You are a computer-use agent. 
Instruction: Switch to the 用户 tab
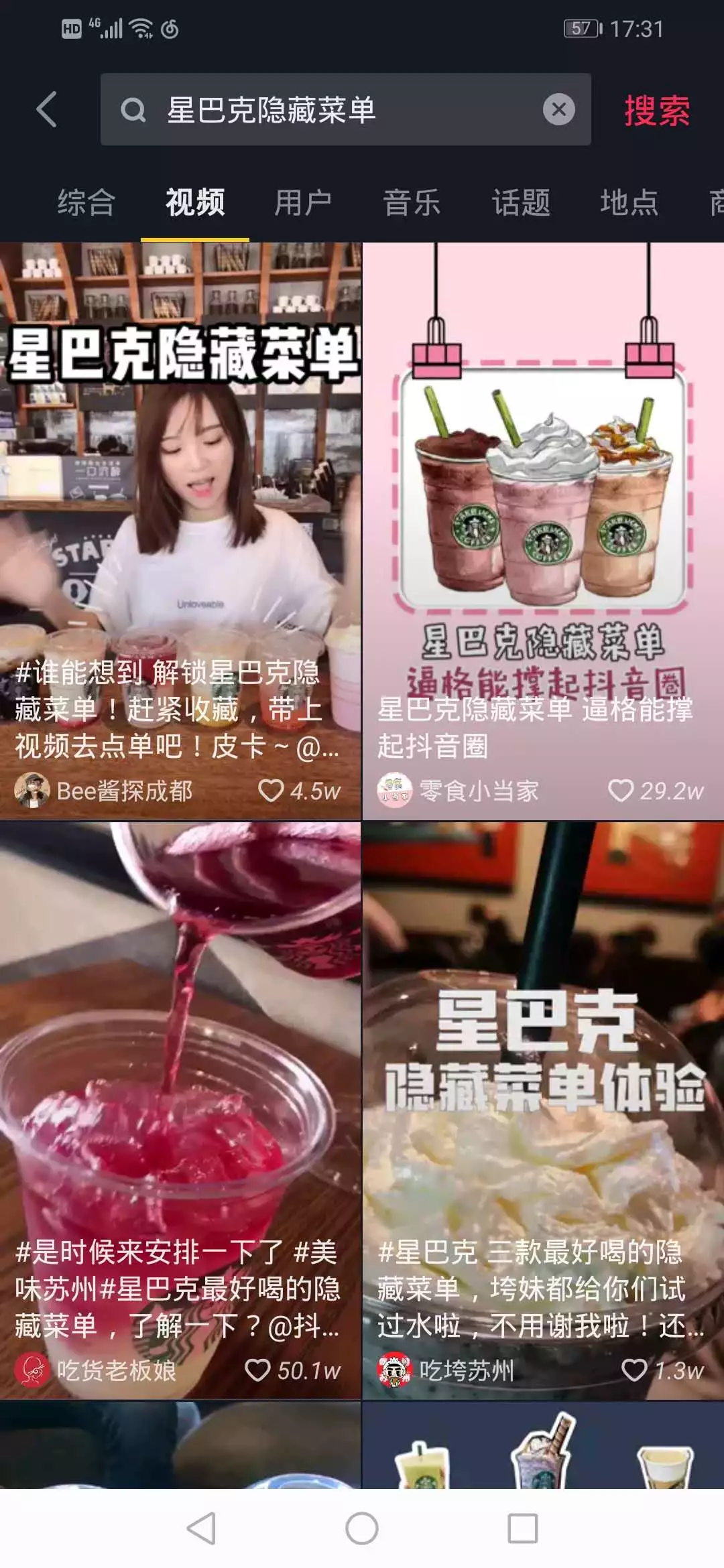[x=303, y=202]
